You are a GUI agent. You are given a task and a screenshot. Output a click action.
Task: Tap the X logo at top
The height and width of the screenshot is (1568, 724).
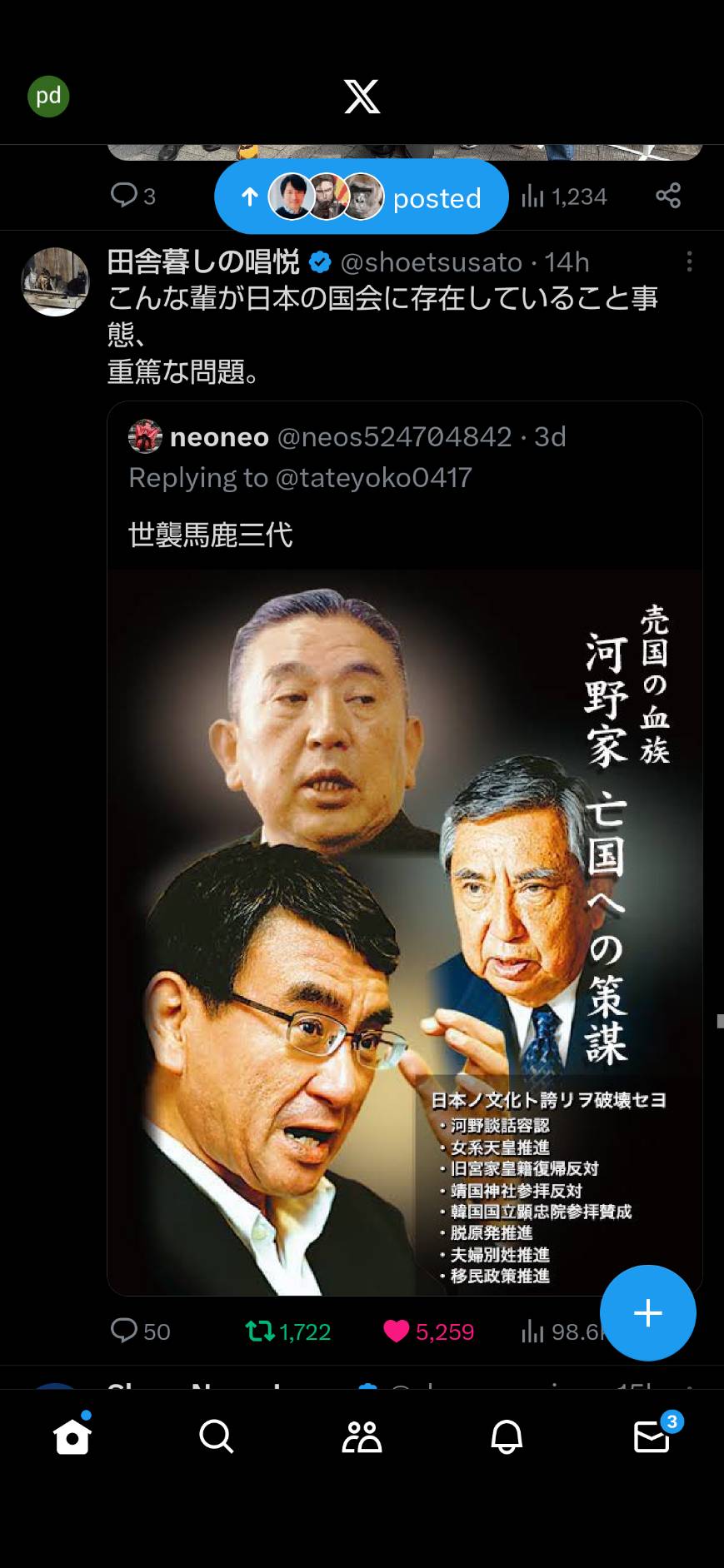click(362, 97)
